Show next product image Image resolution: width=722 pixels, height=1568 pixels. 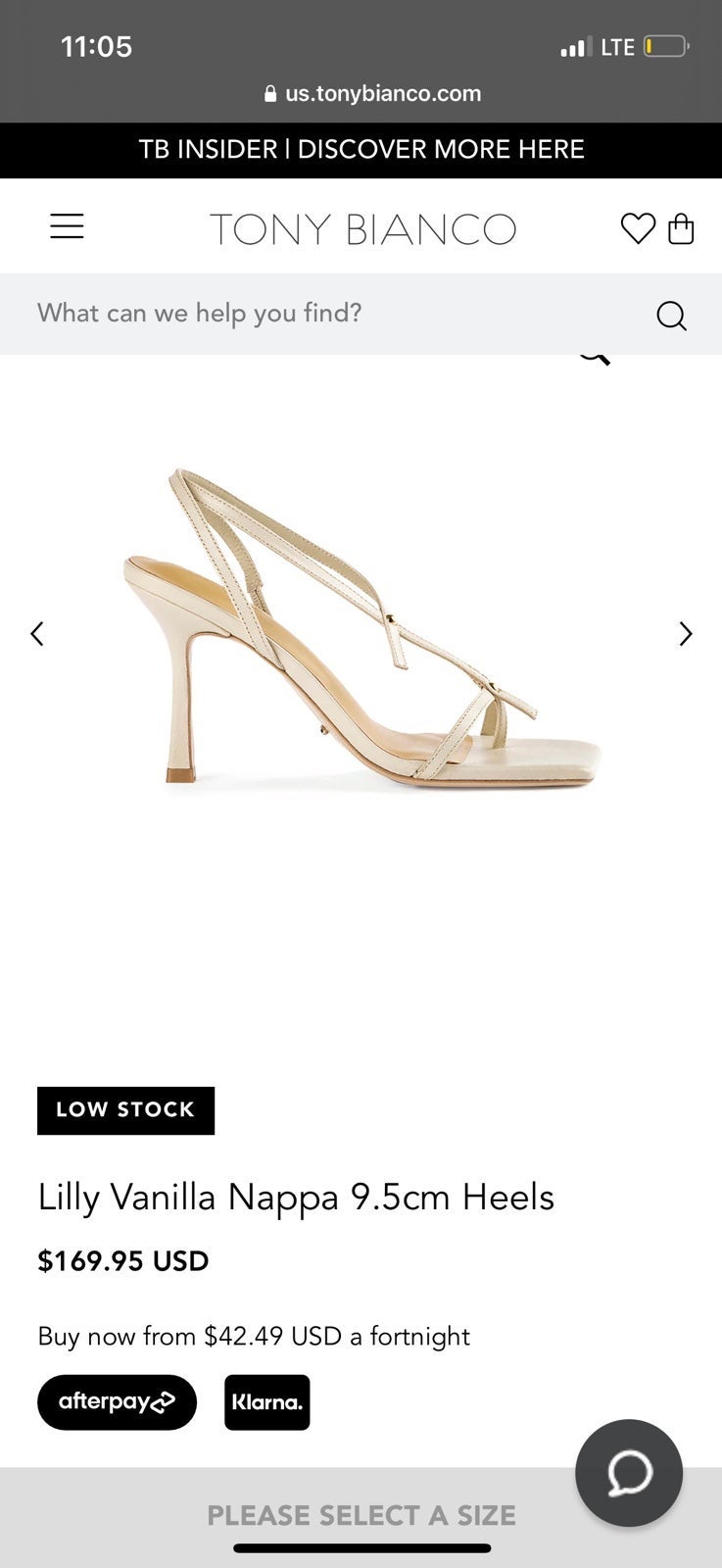pos(686,634)
